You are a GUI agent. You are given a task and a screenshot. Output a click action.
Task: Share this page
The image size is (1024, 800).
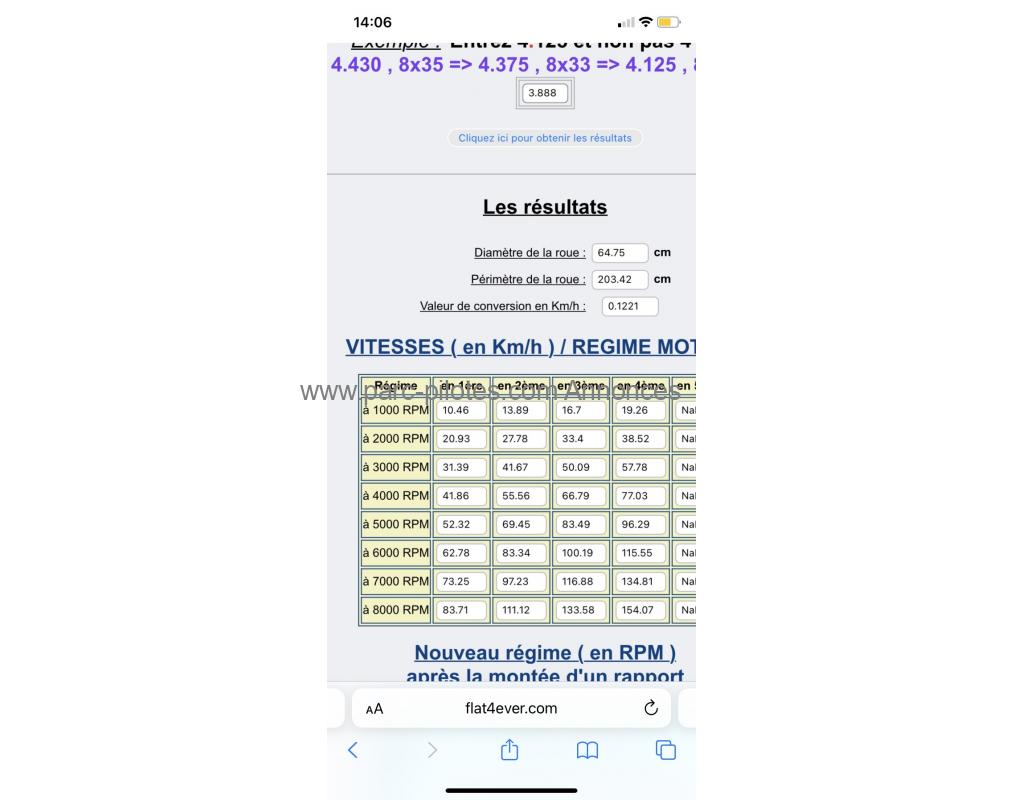(x=509, y=750)
